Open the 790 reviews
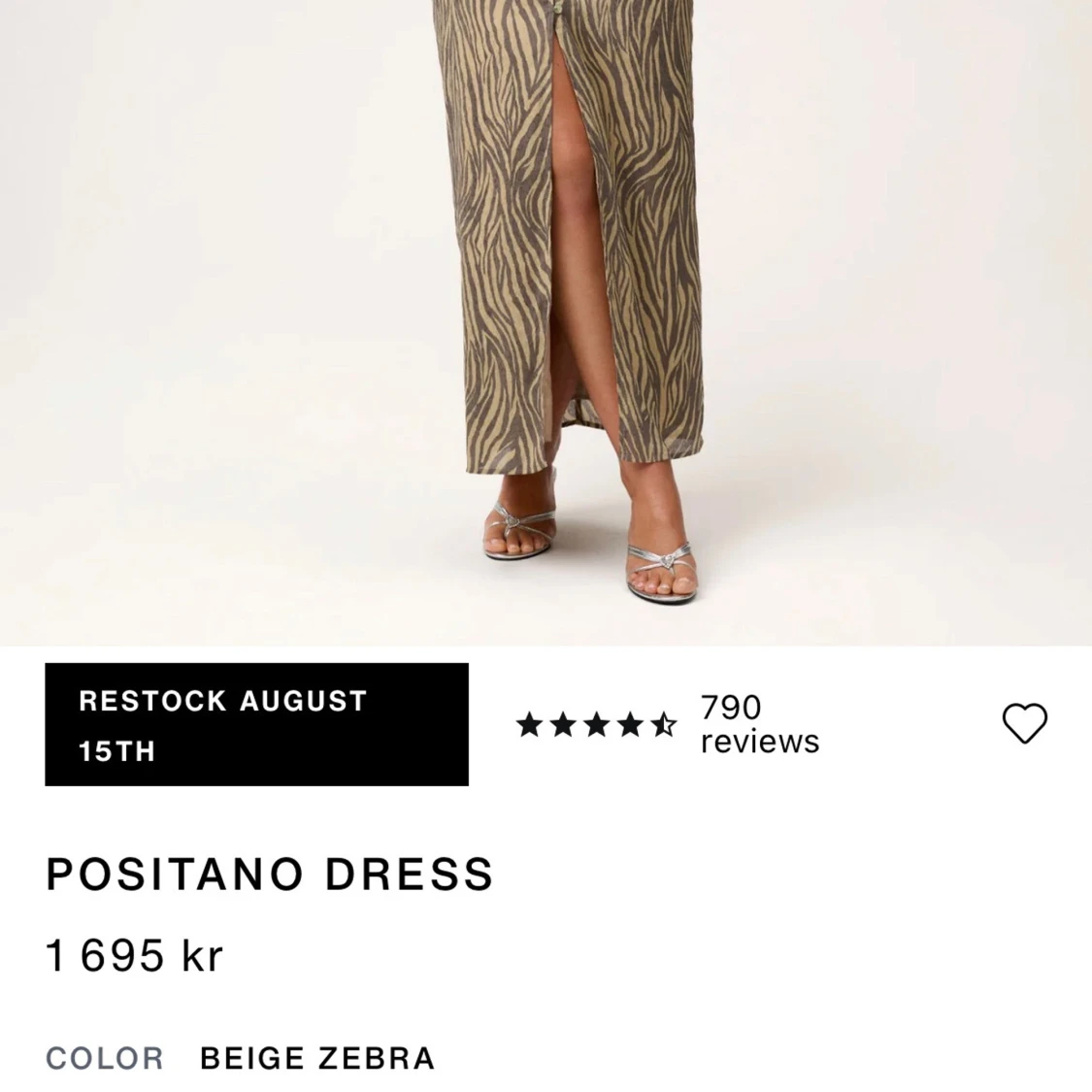1092x1092 pixels. [x=759, y=724]
